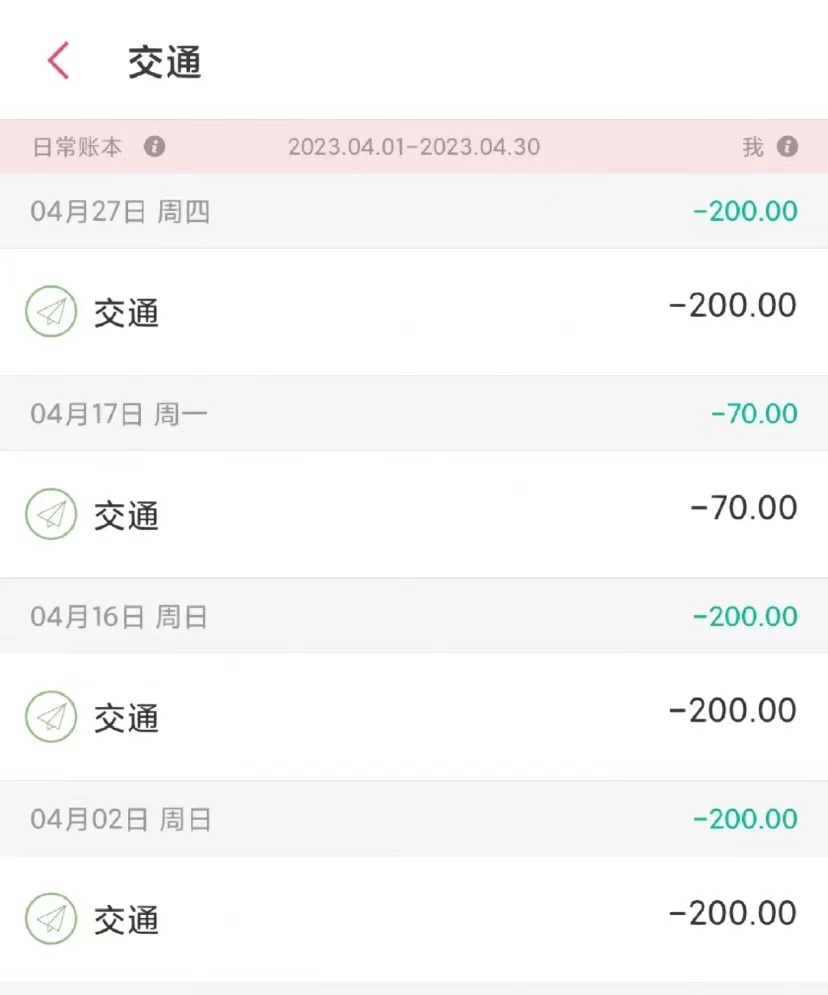Tap the red back arrow icon
Image resolution: width=828 pixels, height=995 pixels.
coord(57,59)
